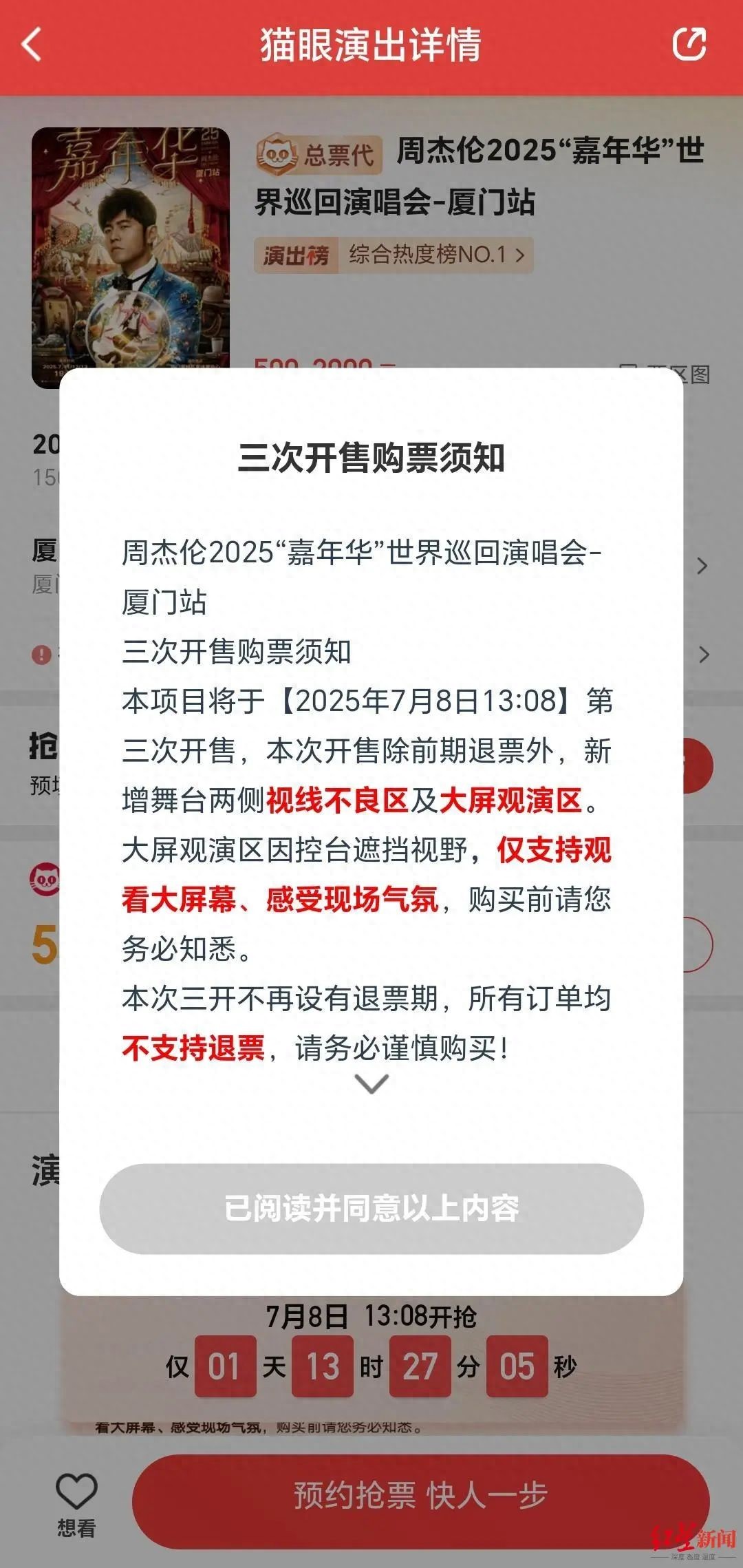Go back from the Maoyan show details page
Image resolution: width=743 pixels, height=1568 pixels.
point(32,45)
